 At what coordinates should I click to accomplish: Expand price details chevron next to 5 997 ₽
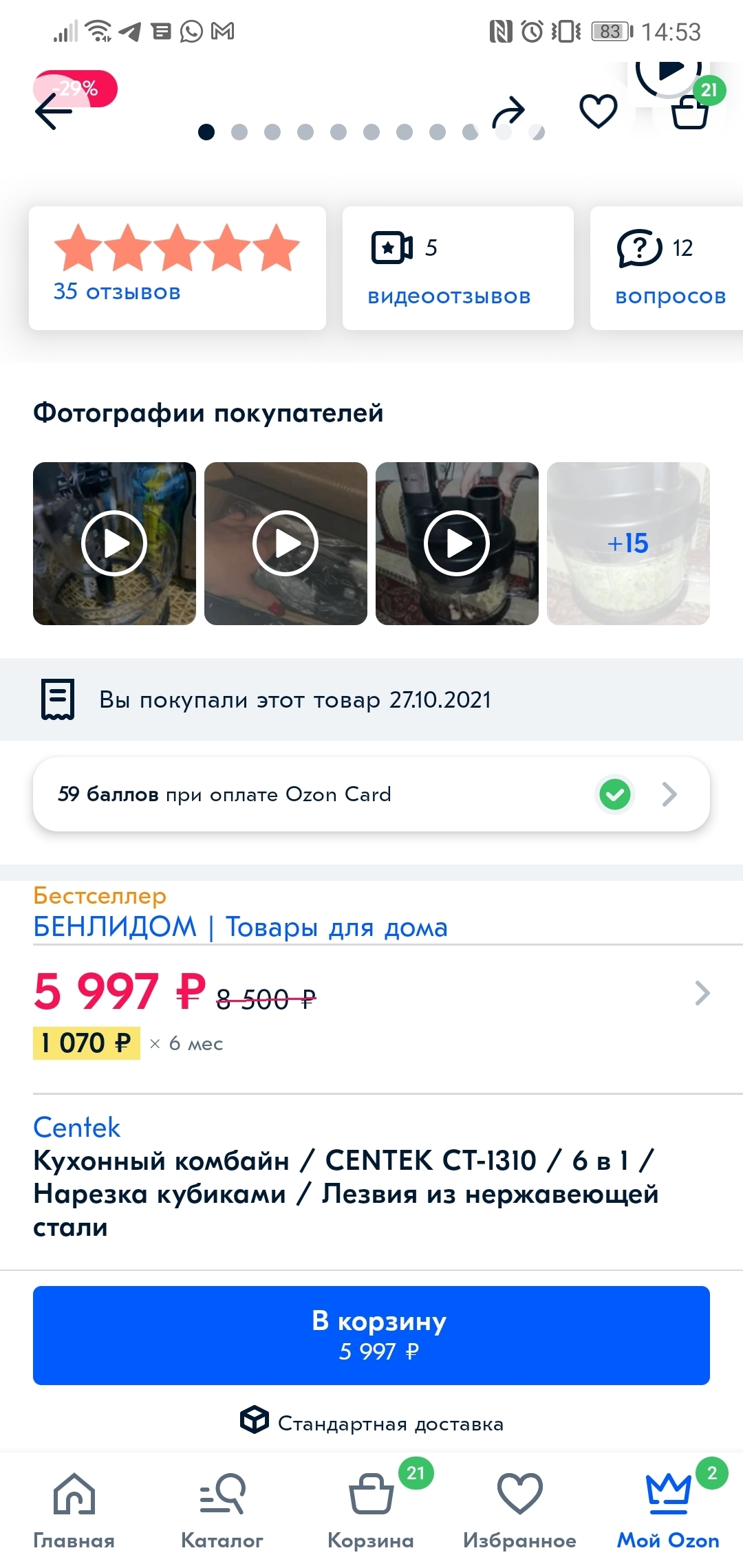click(702, 993)
